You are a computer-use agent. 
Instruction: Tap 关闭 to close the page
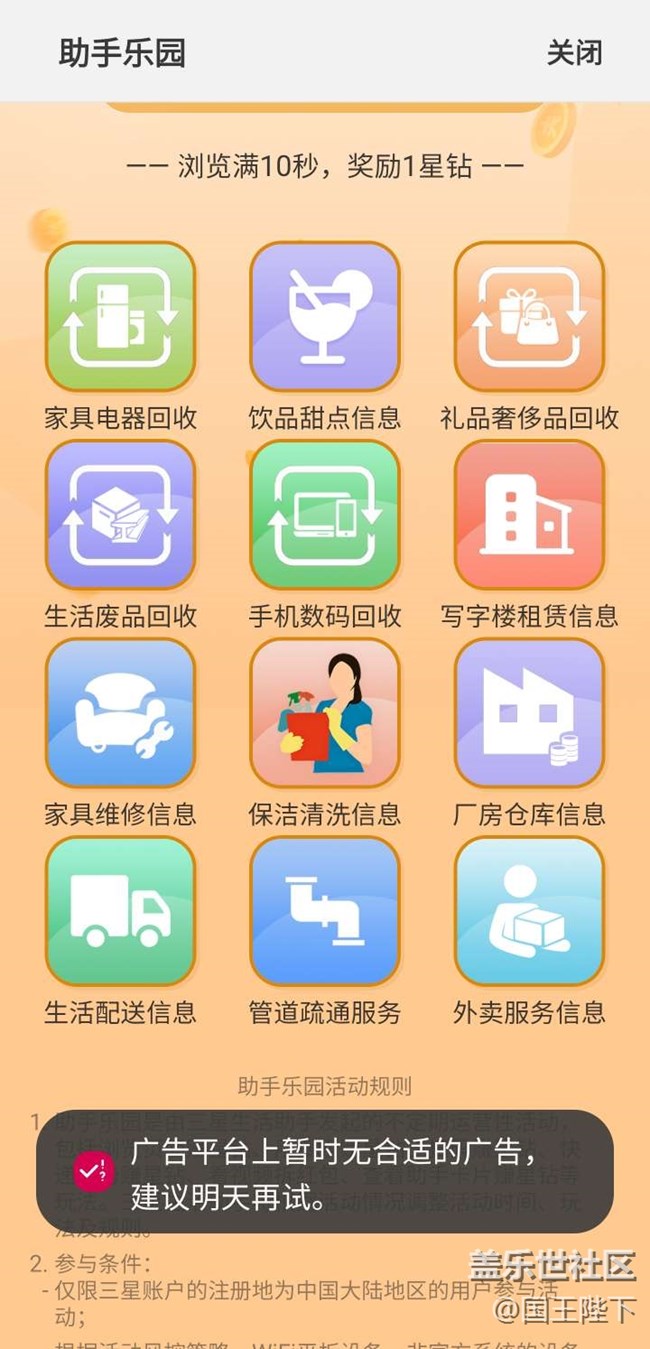tap(574, 52)
